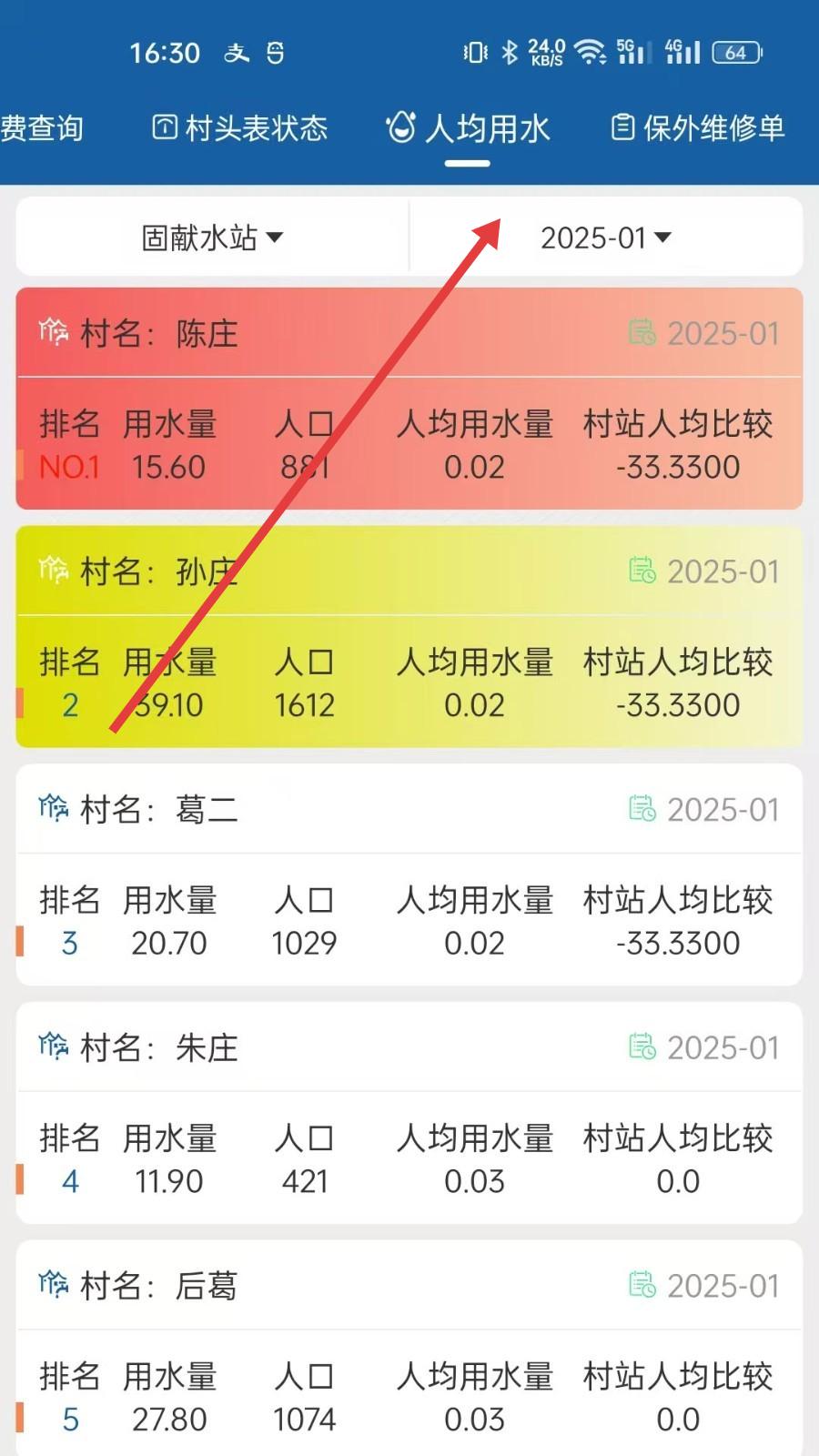Open the 陈庄 village card
This screenshot has height=1456, width=819.
tap(409, 399)
